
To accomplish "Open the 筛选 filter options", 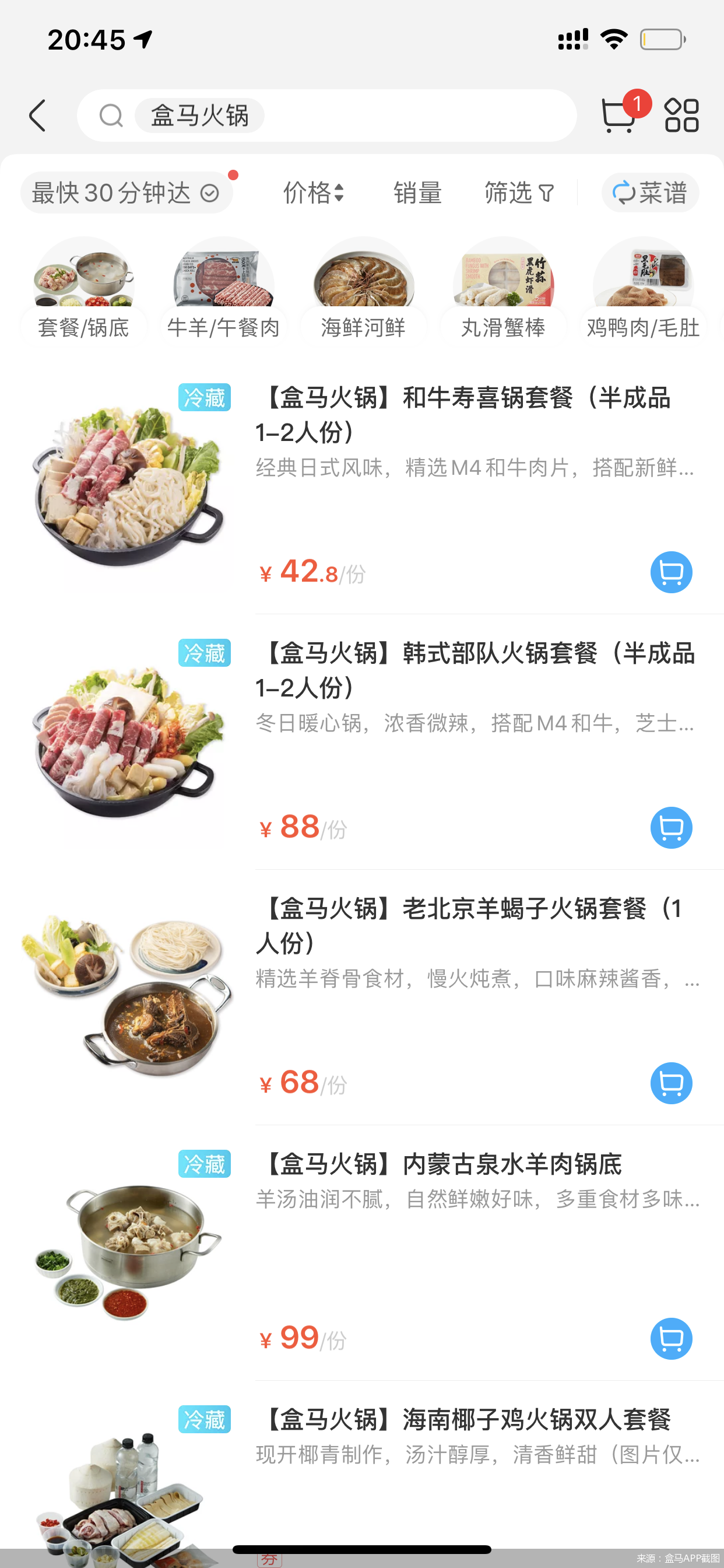I will coord(519,193).
